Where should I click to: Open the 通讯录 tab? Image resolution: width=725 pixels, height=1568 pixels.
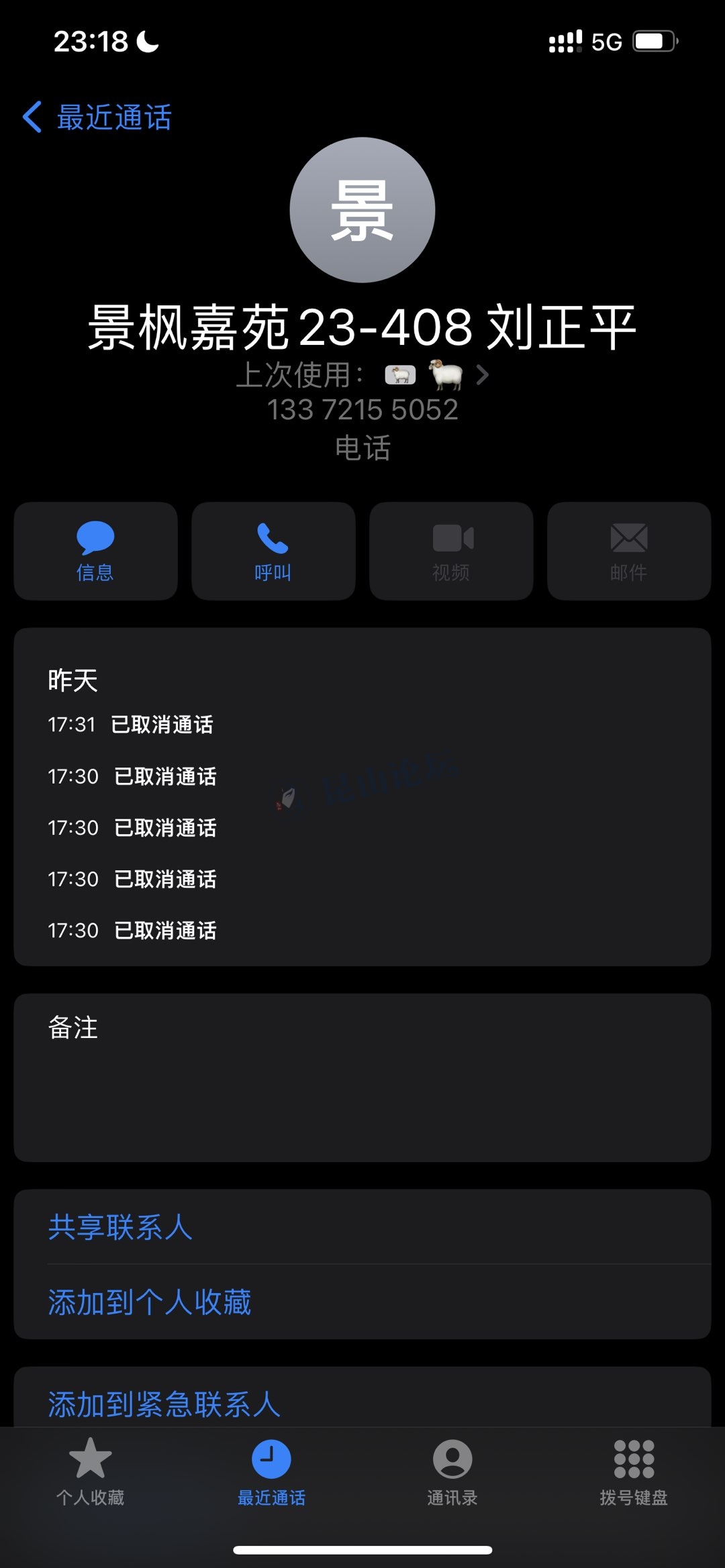pos(452,1471)
